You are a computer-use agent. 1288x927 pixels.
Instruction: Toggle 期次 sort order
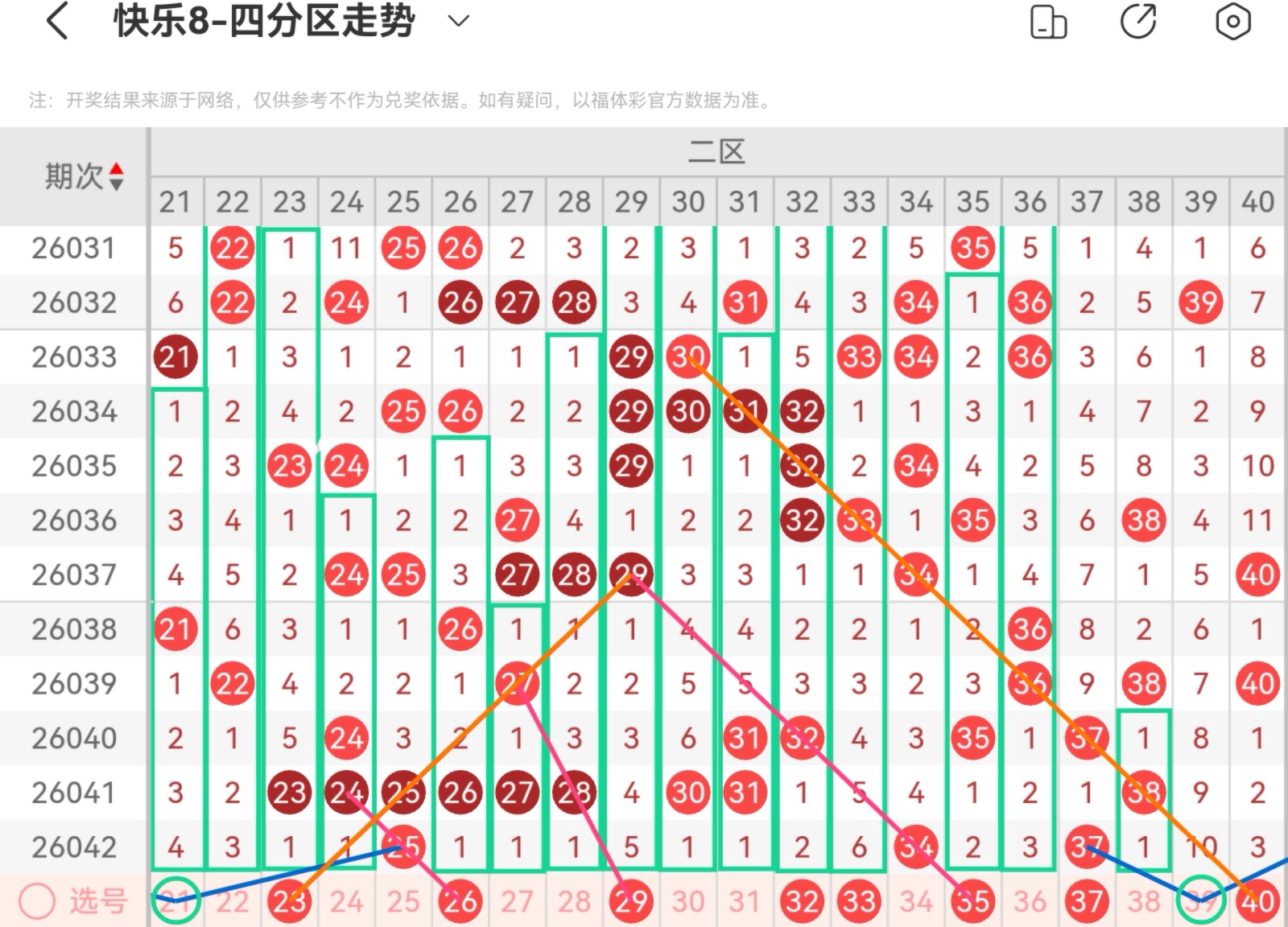click(x=116, y=176)
